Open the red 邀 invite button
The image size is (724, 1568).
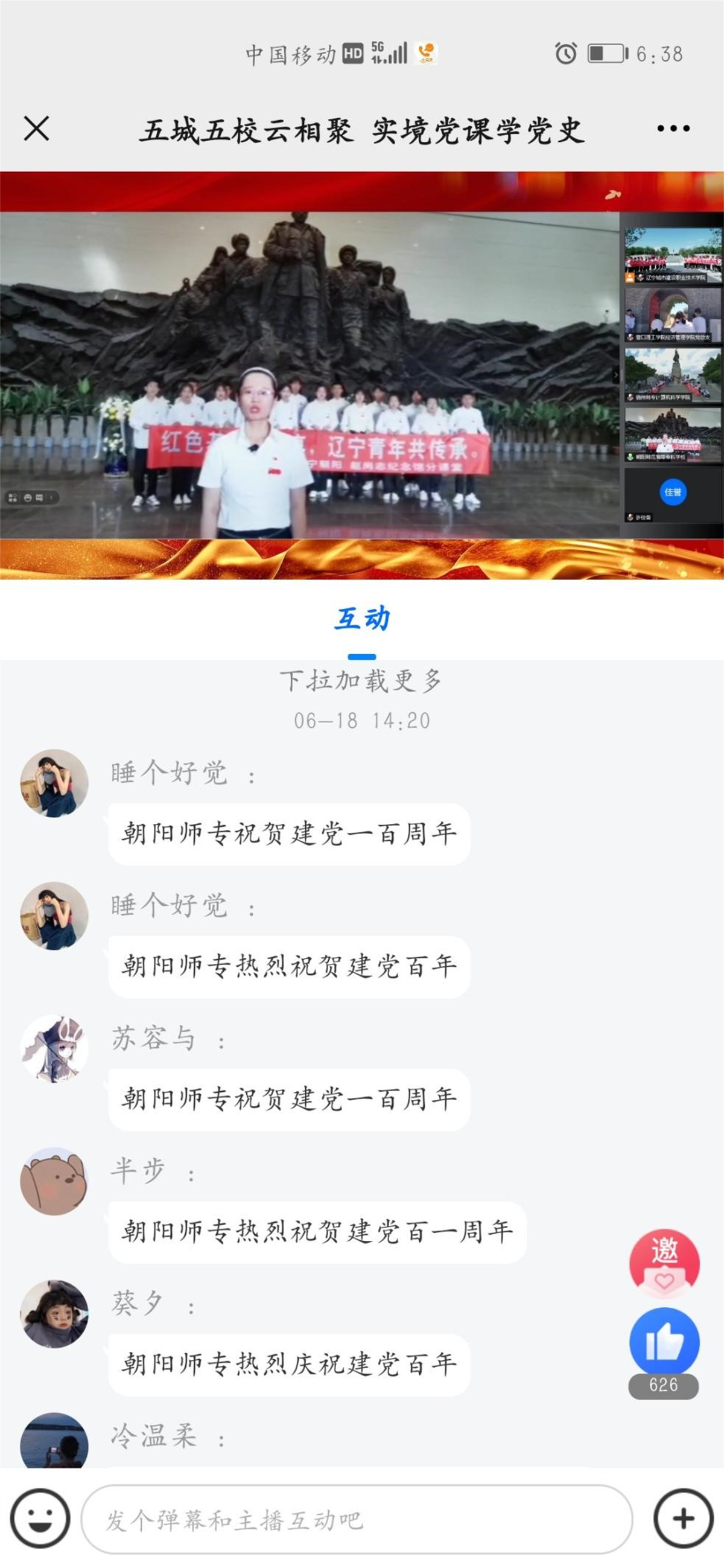click(x=664, y=1263)
